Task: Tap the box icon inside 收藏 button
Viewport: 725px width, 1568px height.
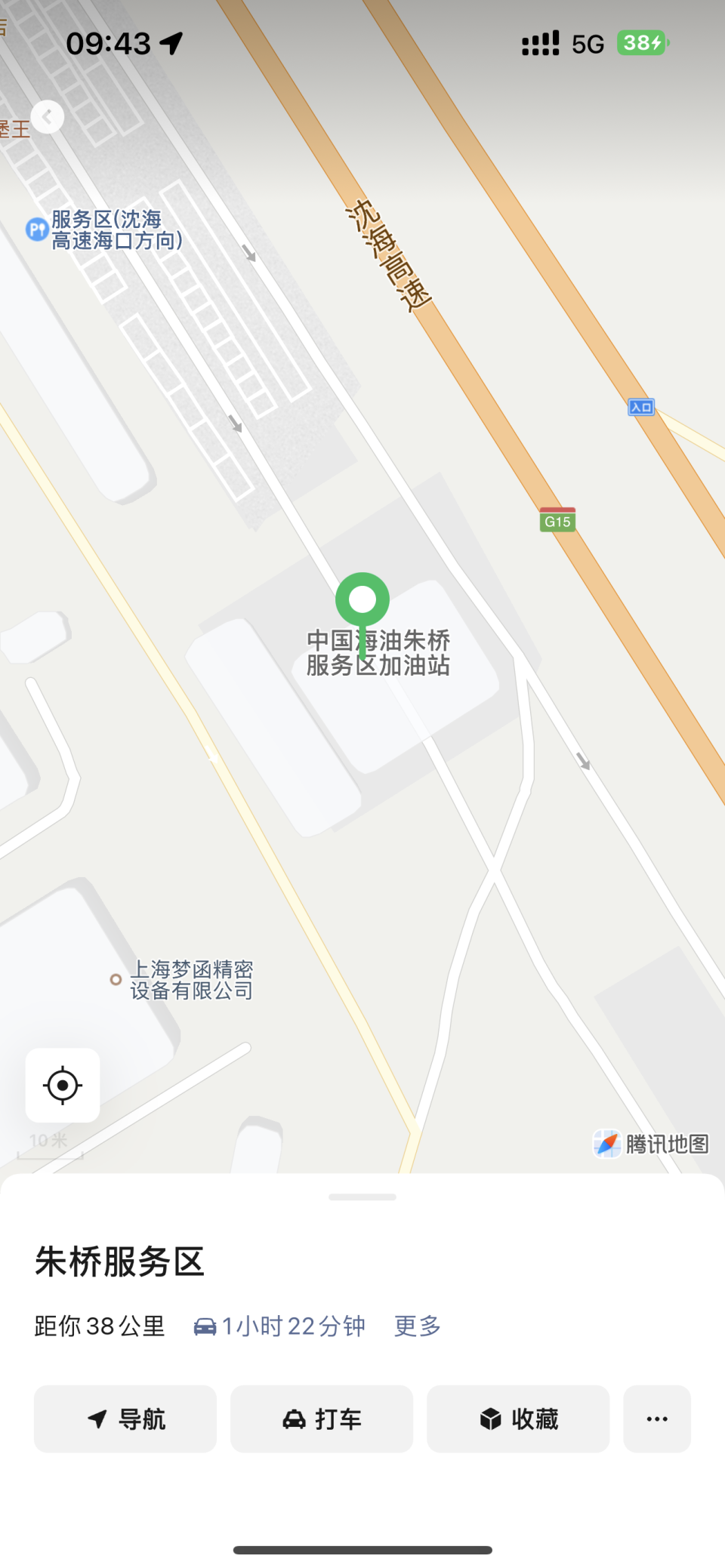Action: click(487, 1419)
